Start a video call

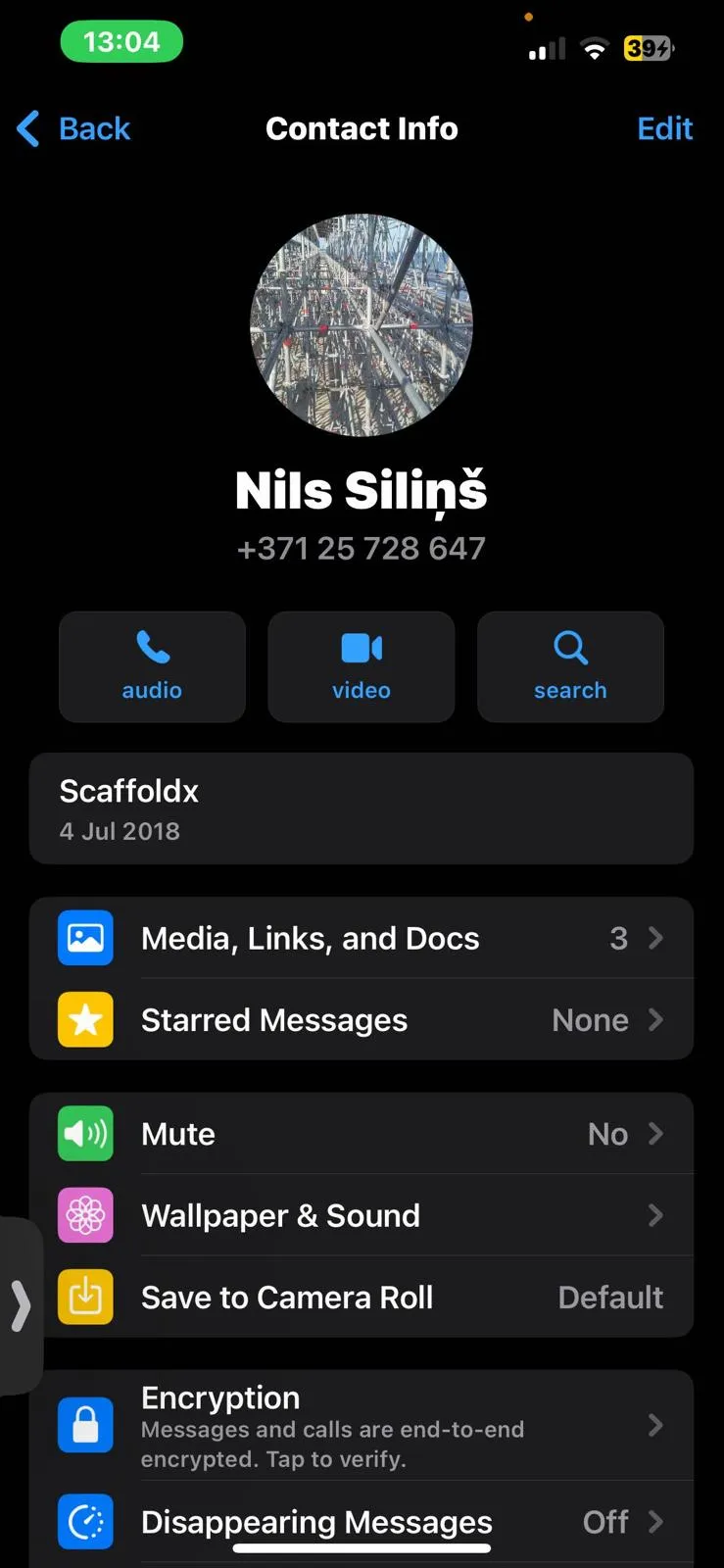362,666
